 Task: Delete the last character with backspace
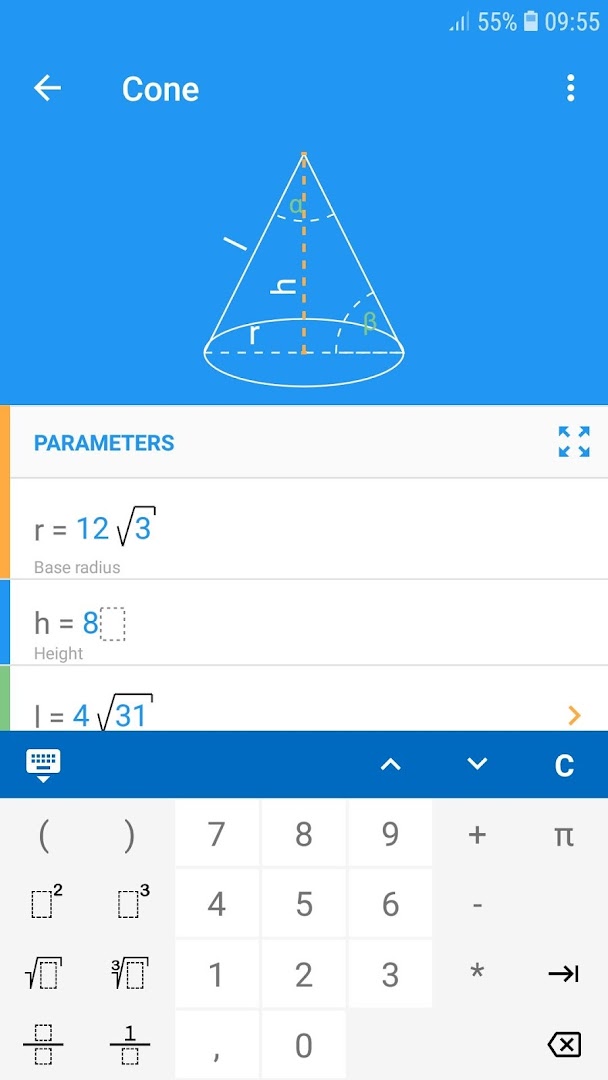point(564,1045)
